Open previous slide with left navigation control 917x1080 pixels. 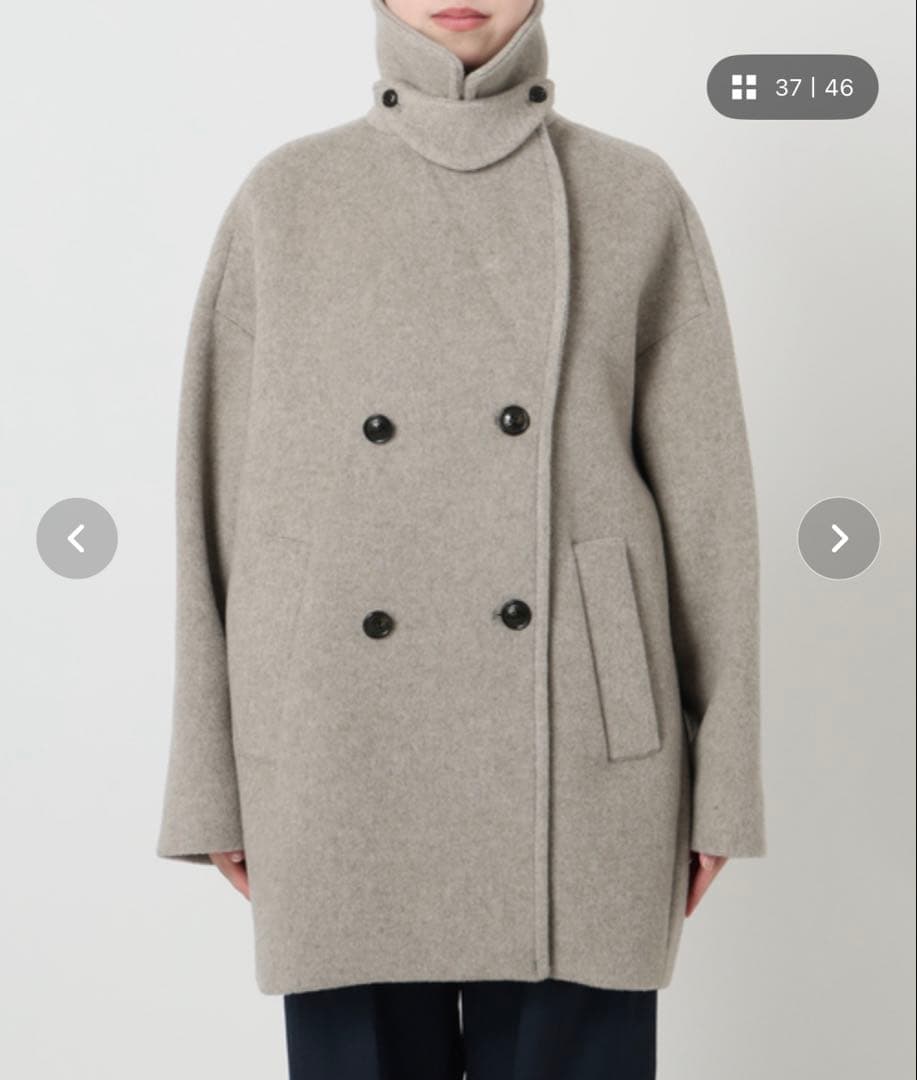(77, 538)
